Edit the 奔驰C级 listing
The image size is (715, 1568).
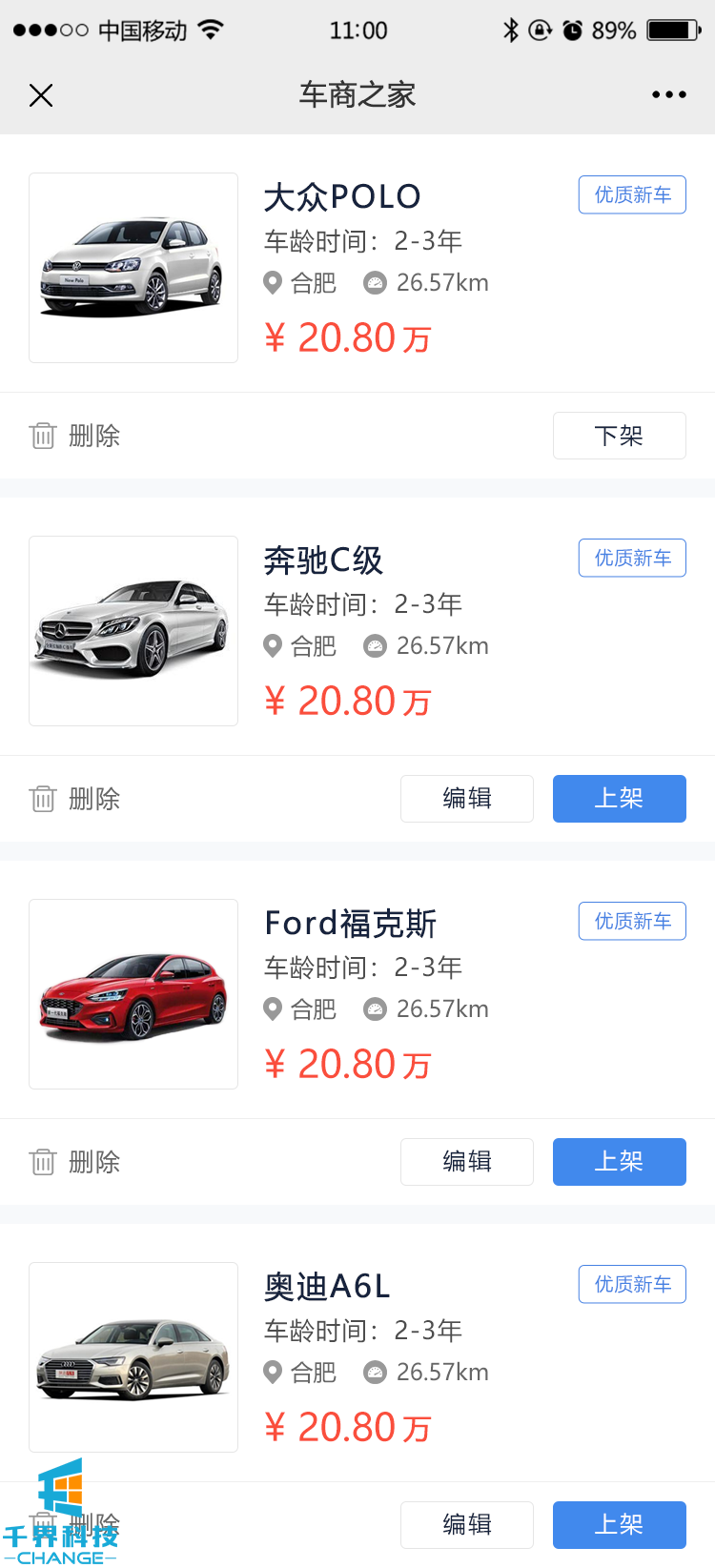pyautogui.click(x=466, y=799)
